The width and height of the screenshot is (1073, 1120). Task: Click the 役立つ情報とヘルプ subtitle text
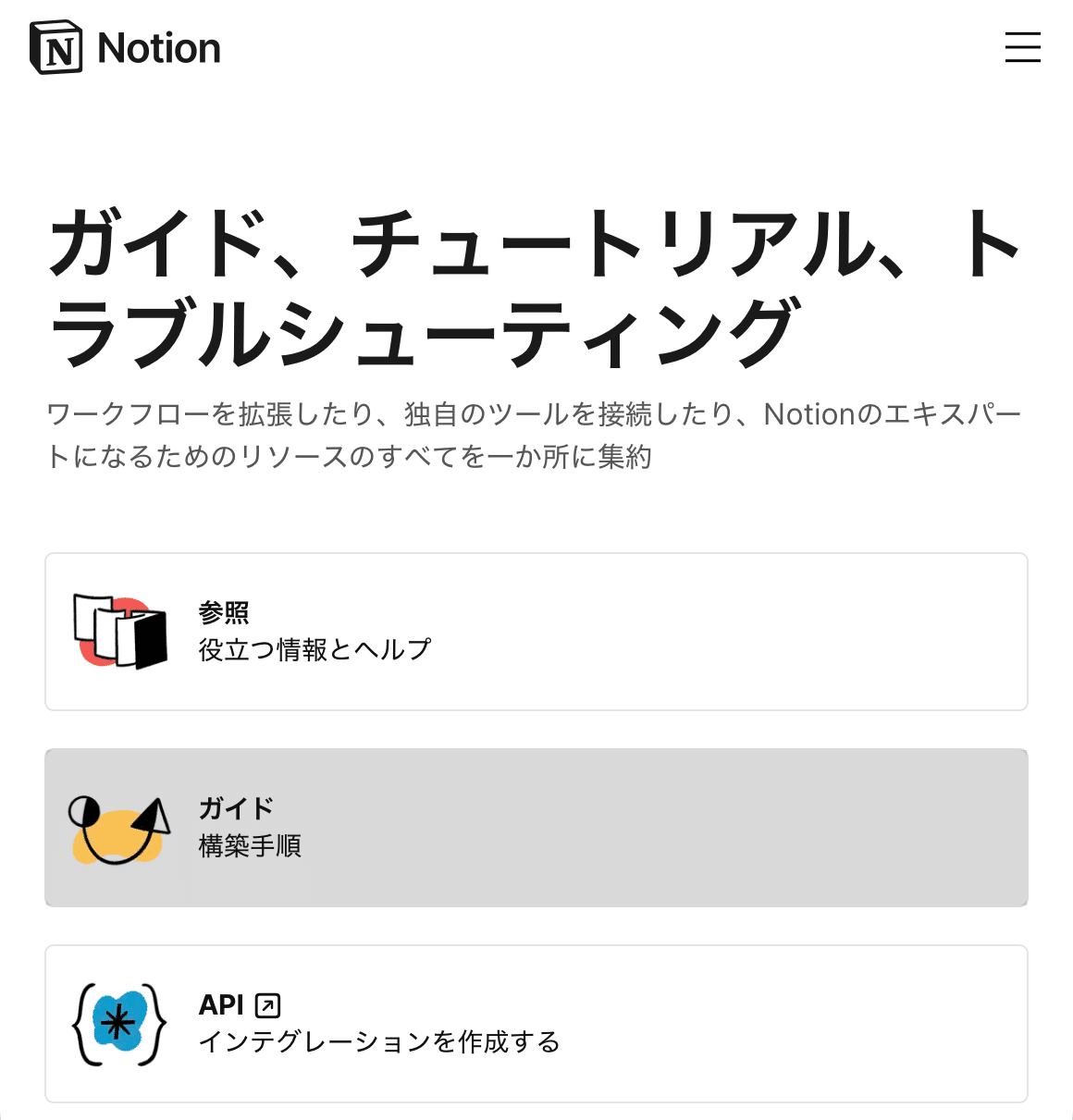[314, 649]
